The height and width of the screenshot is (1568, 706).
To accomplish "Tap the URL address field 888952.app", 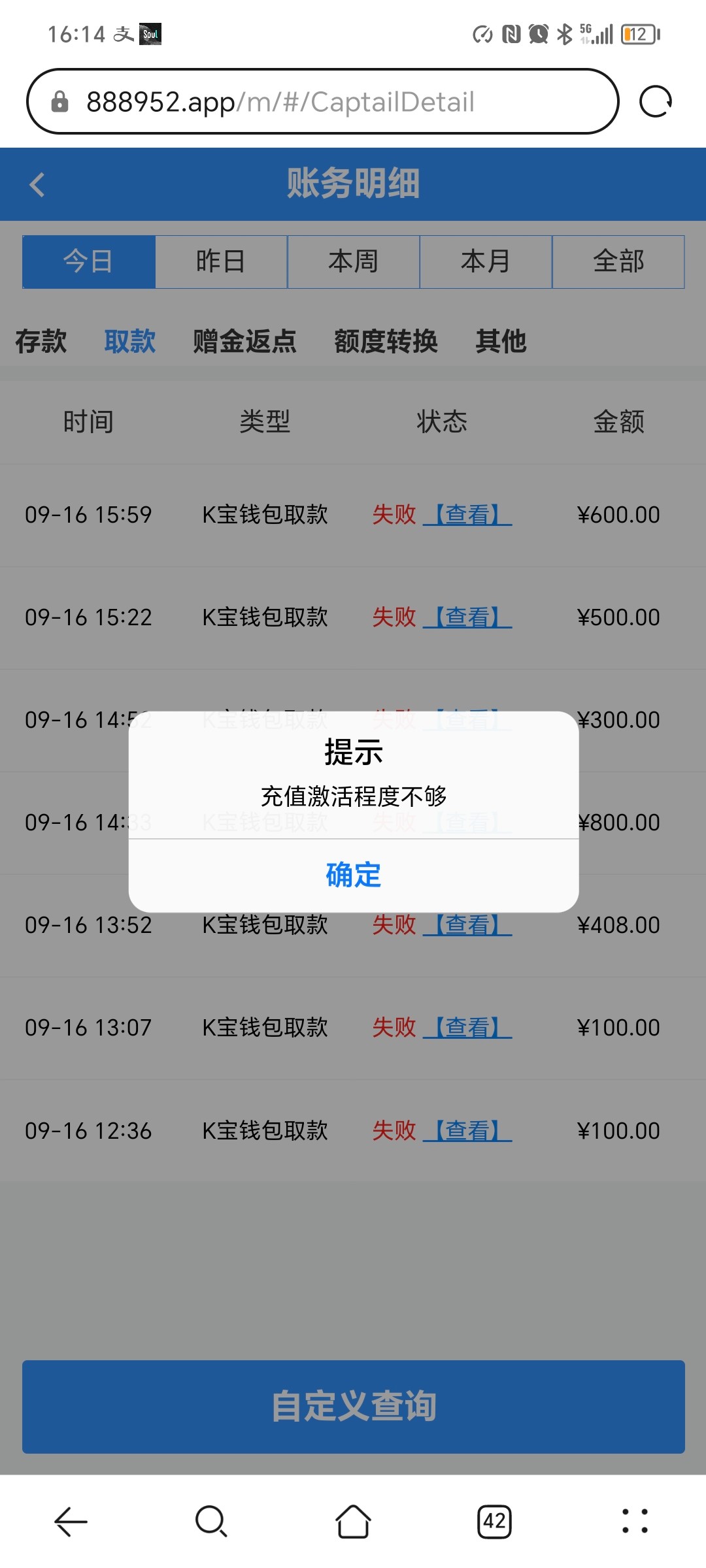I will 281,101.
